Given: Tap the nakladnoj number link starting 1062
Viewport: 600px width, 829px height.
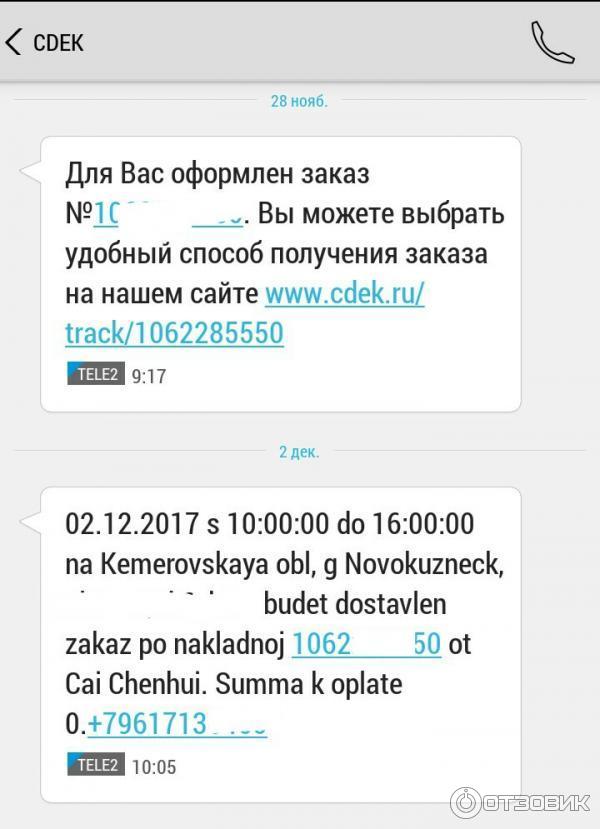Looking at the screenshot, I should tap(365, 644).
